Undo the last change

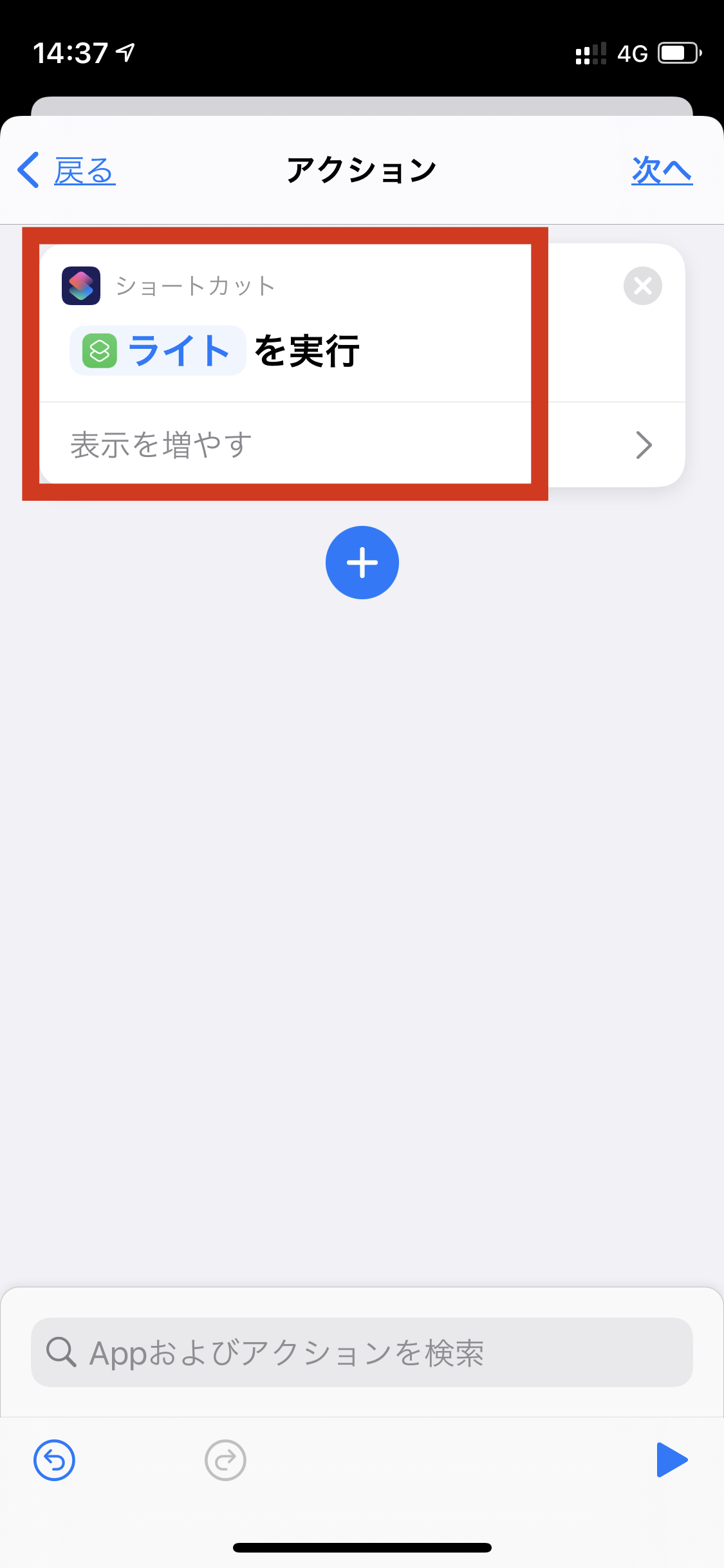click(54, 1460)
